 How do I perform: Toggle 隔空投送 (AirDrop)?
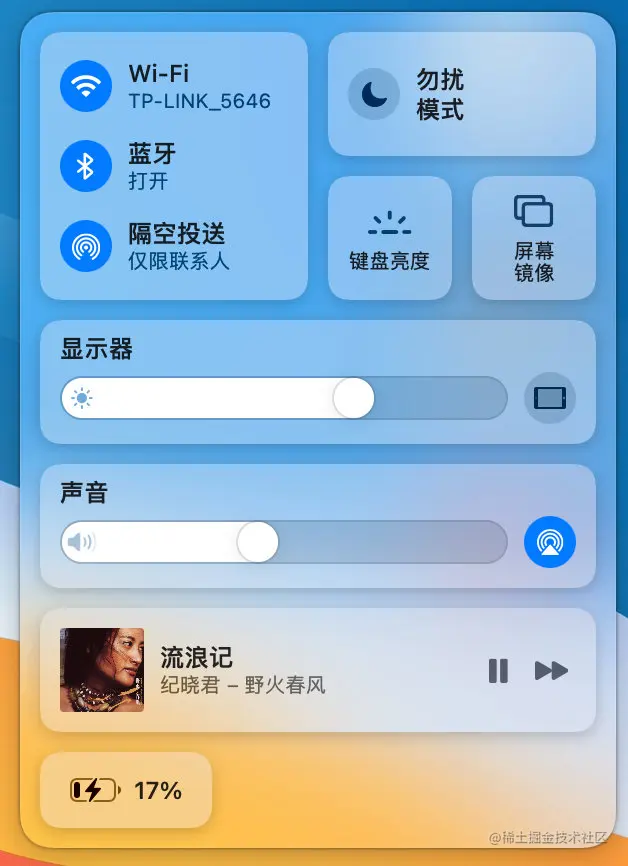[86, 246]
